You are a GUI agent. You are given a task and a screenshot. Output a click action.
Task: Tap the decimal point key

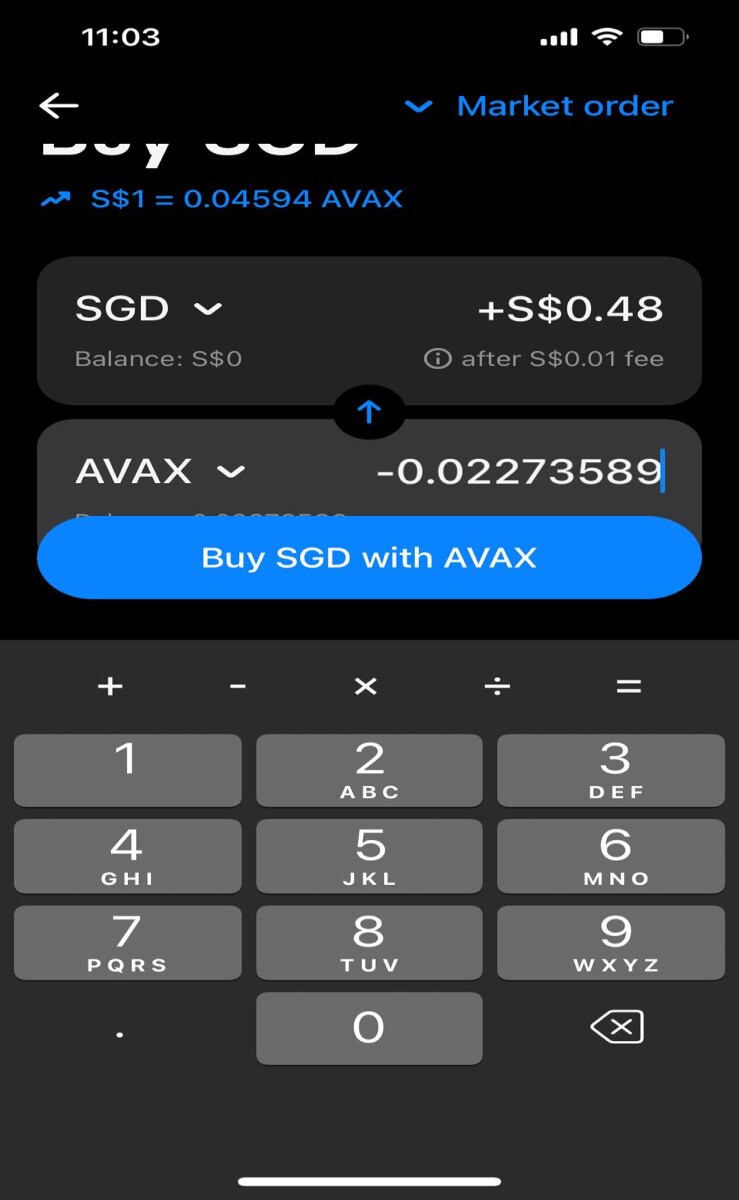coord(120,1028)
